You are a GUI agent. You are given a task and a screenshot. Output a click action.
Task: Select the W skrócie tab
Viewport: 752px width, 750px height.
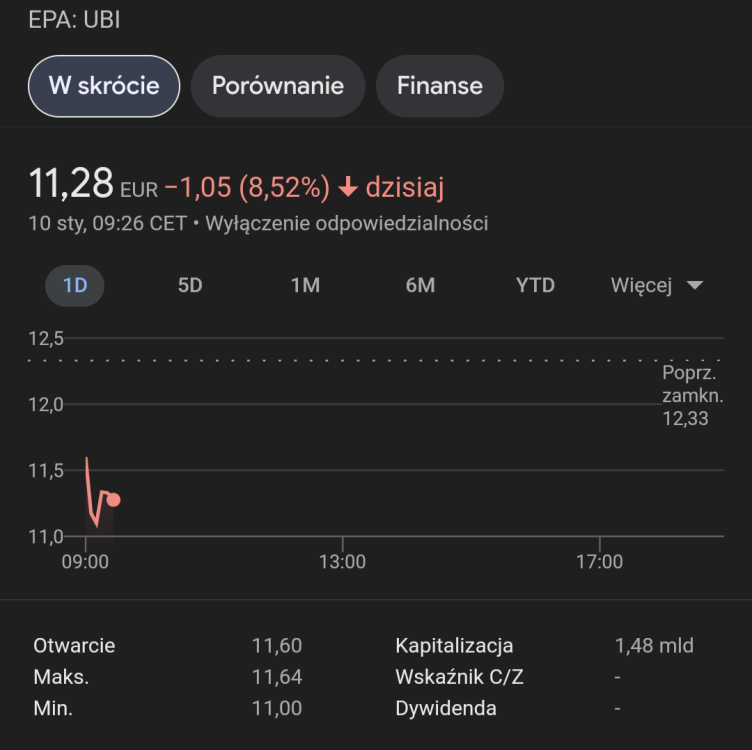coord(104,86)
